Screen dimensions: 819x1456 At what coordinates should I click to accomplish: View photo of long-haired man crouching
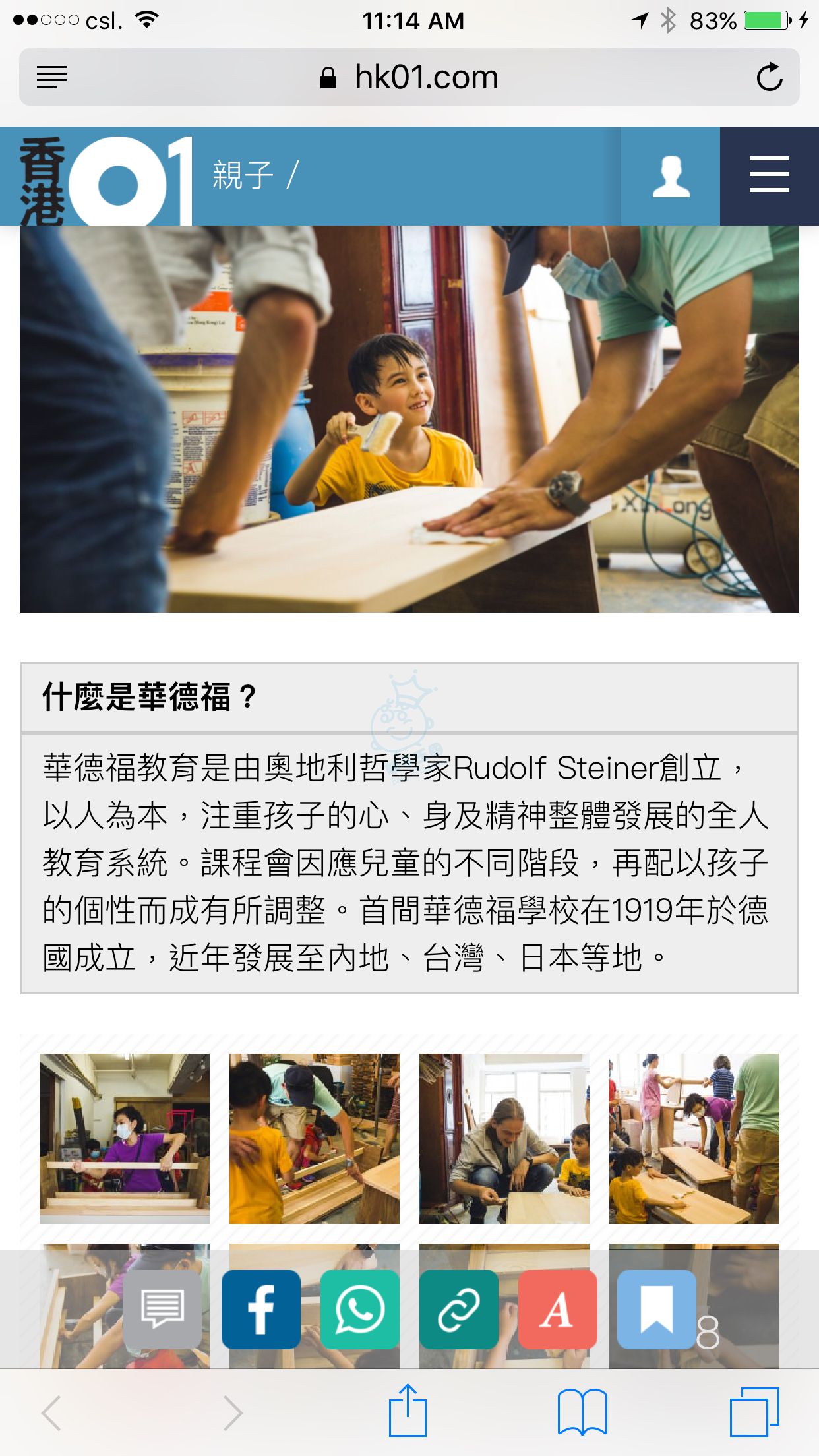(x=504, y=1138)
